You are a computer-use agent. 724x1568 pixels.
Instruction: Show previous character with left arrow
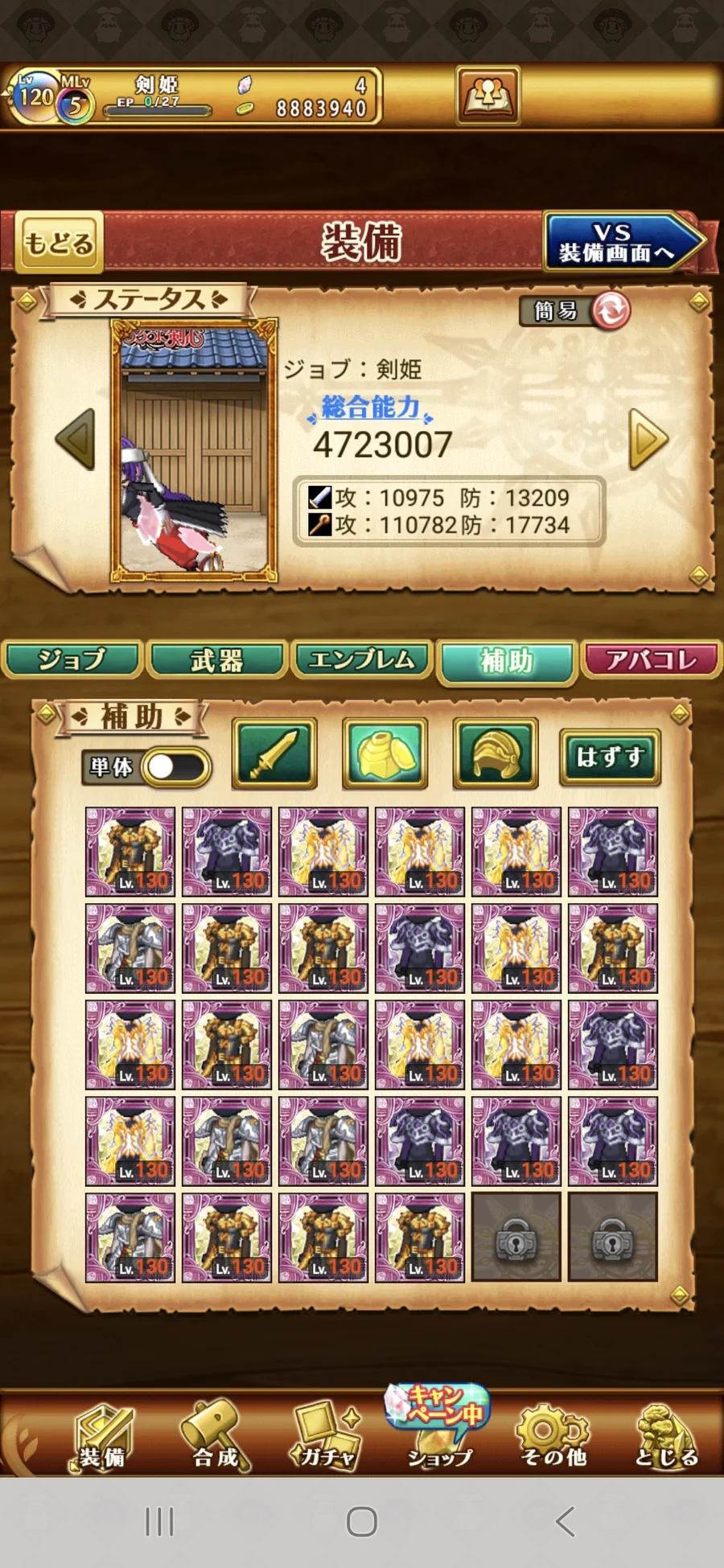[76, 439]
